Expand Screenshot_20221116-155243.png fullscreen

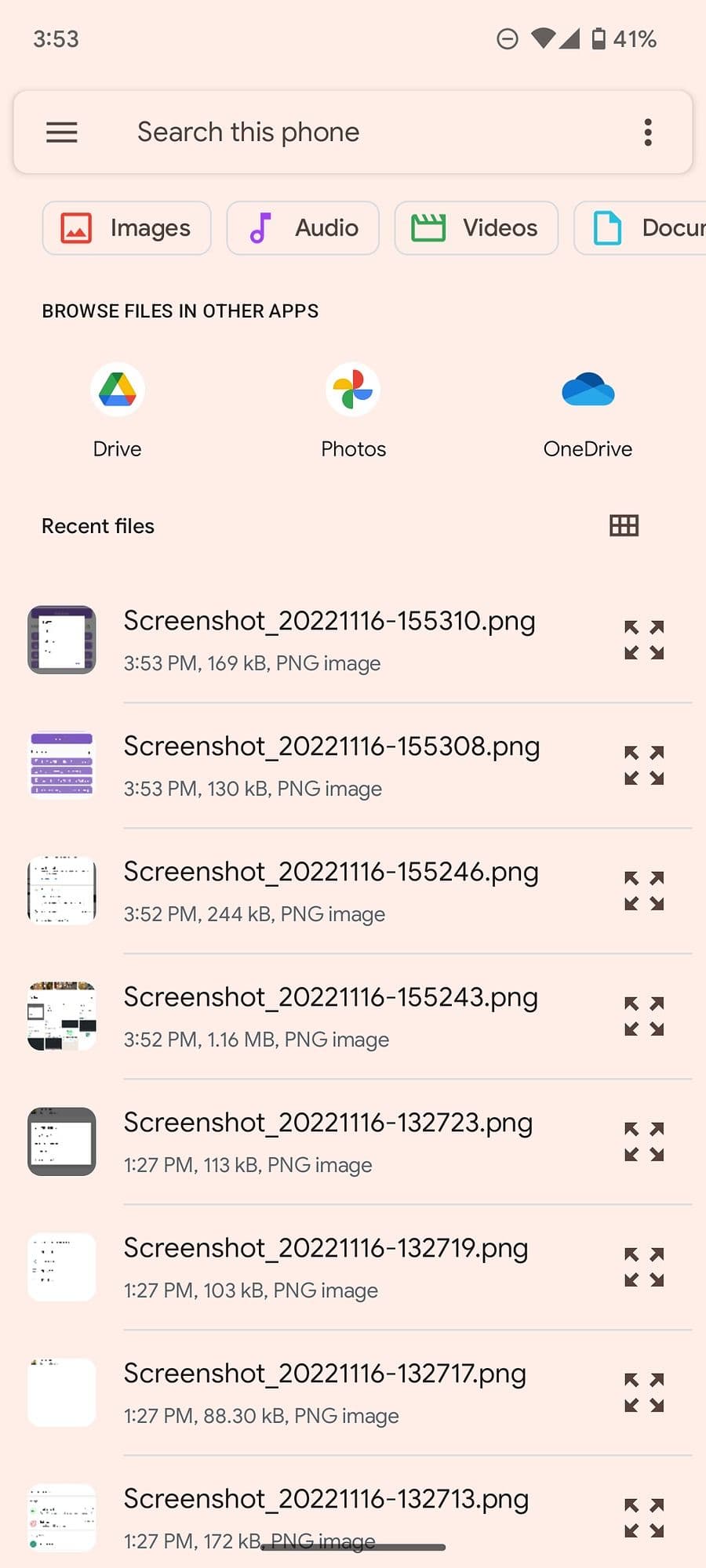pos(644,1016)
